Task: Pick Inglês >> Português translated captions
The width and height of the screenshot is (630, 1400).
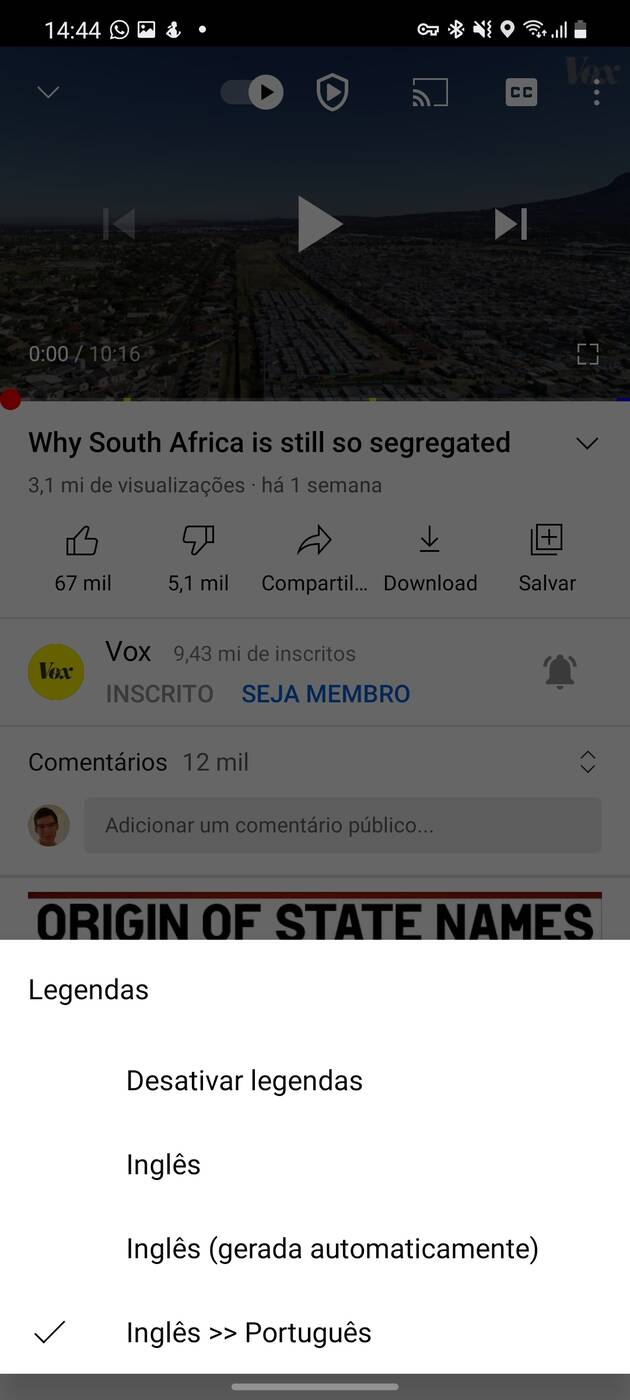Action: point(248,1333)
